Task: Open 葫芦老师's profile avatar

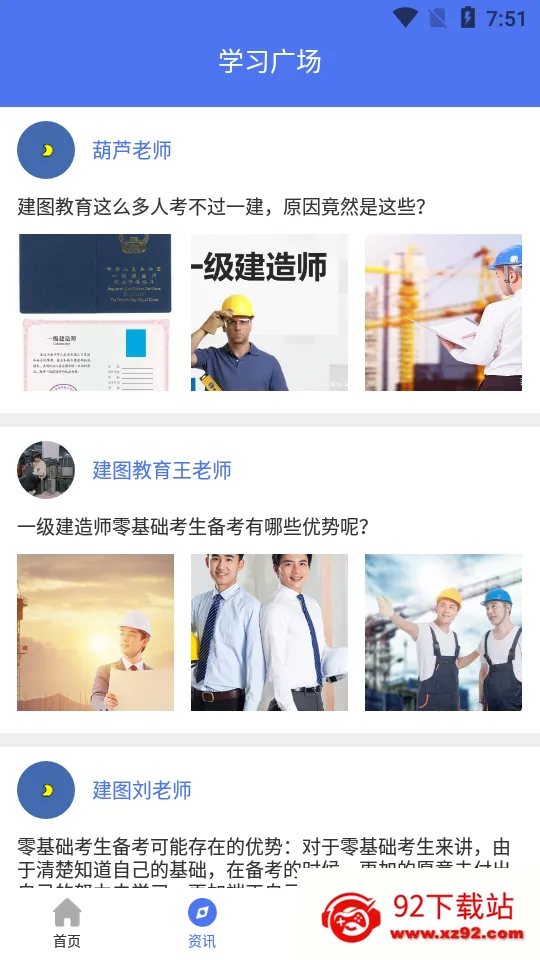Action: pos(46,150)
